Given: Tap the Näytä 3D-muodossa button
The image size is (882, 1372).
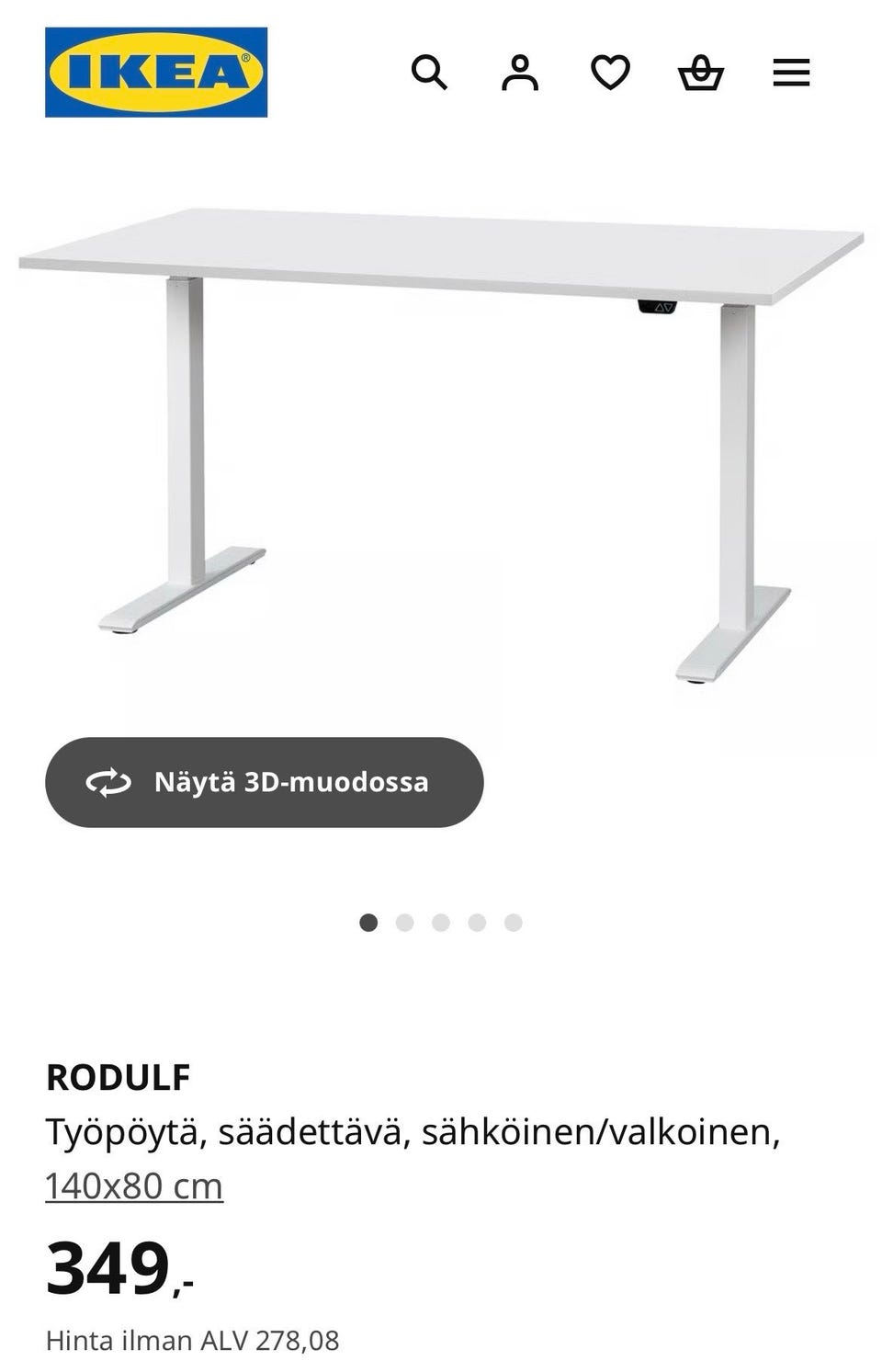Looking at the screenshot, I should pos(265,782).
